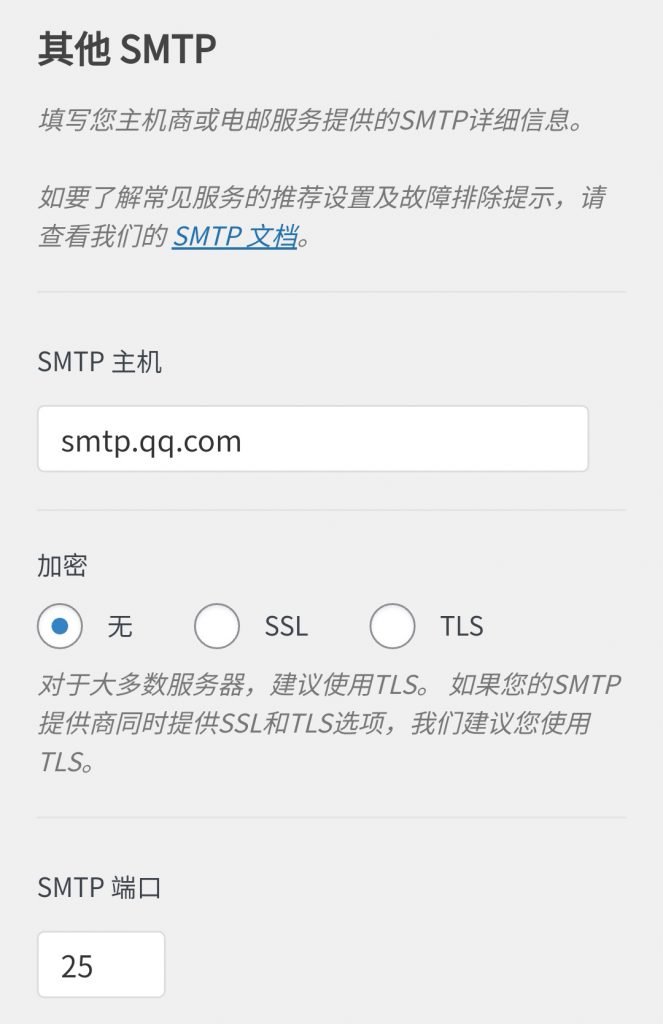The image size is (663, 1024).
Task: Tap the SMTP 主机 field containing smtp.qq.com
Action: coord(312,439)
